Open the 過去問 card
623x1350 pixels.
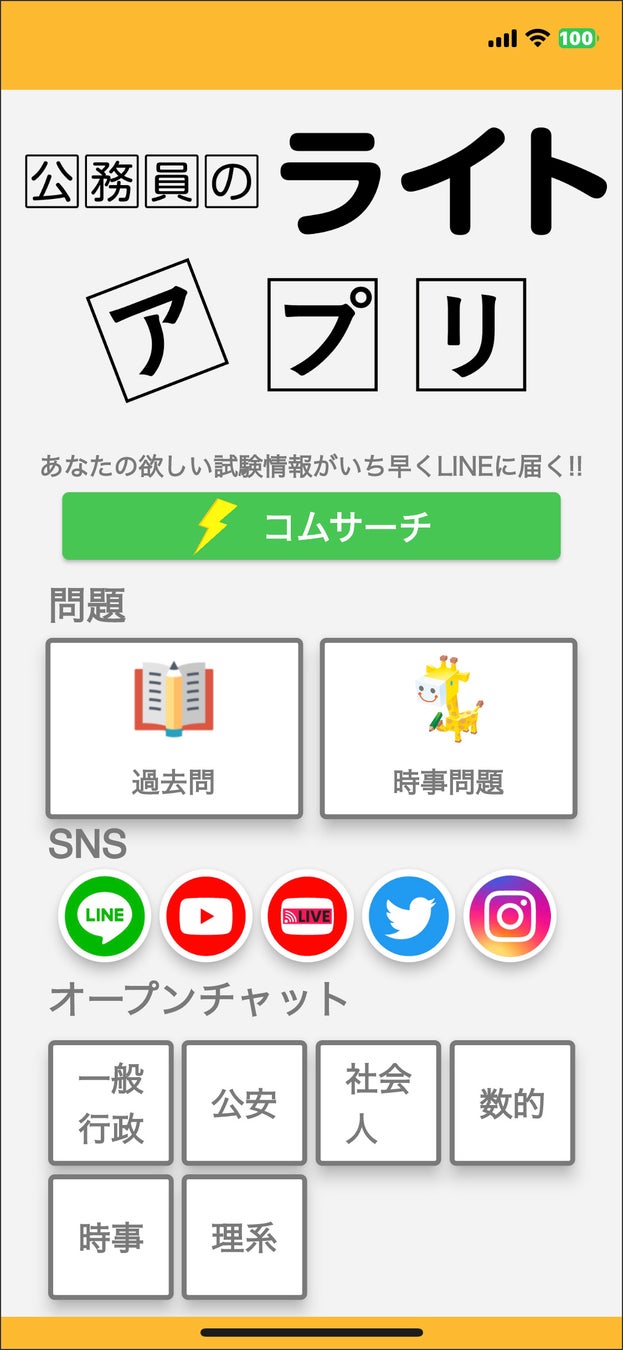point(174,729)
